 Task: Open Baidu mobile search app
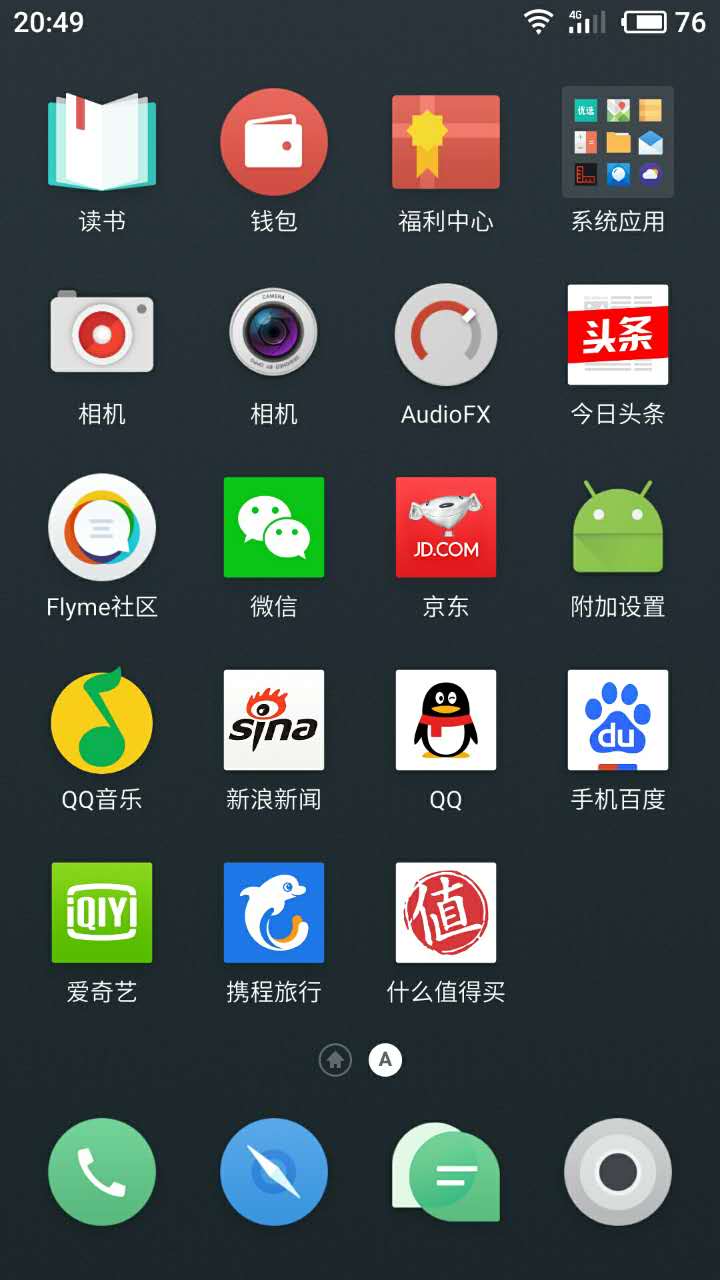(617, 720)
